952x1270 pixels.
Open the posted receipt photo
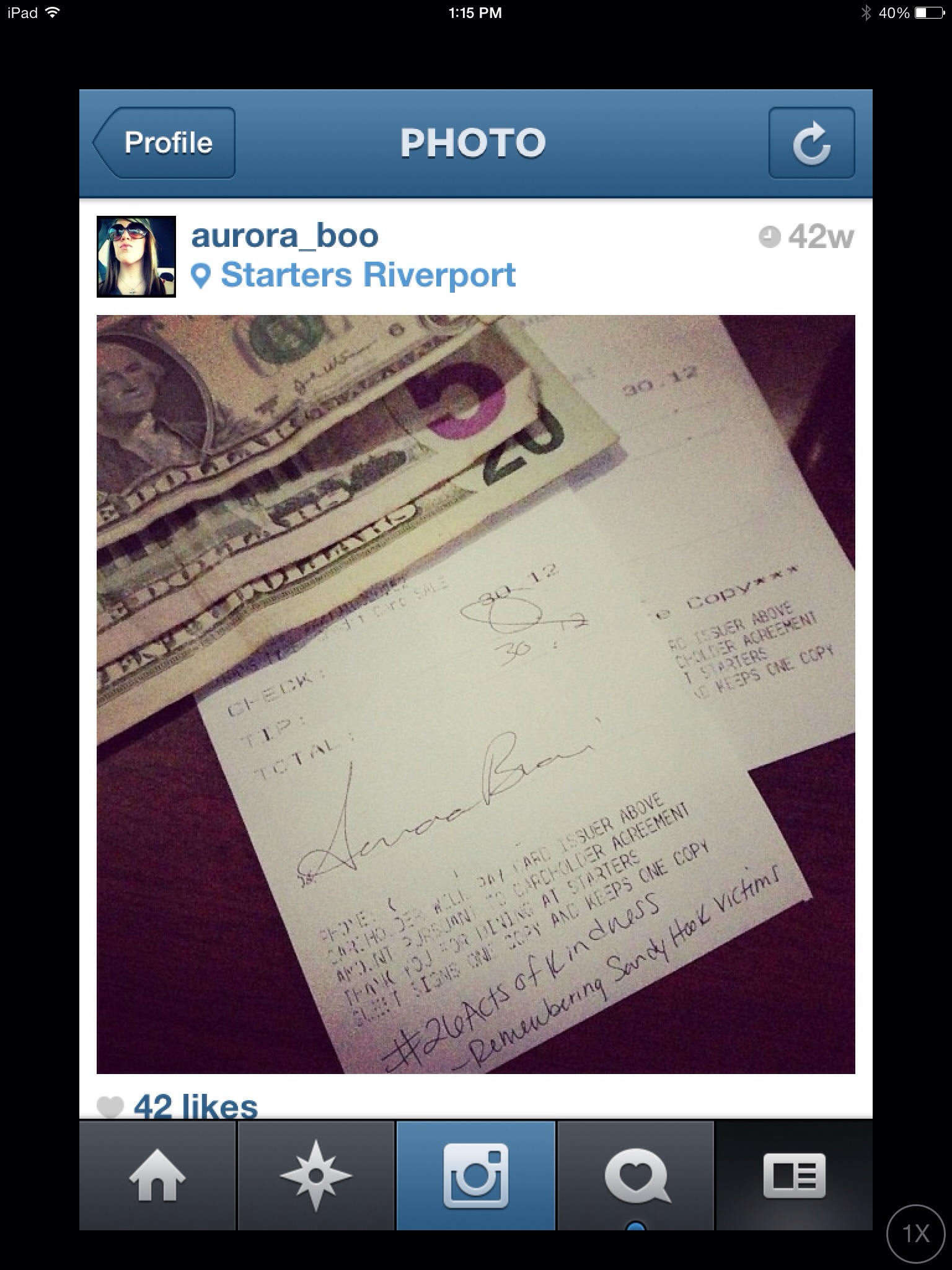(x=476, y=695)
